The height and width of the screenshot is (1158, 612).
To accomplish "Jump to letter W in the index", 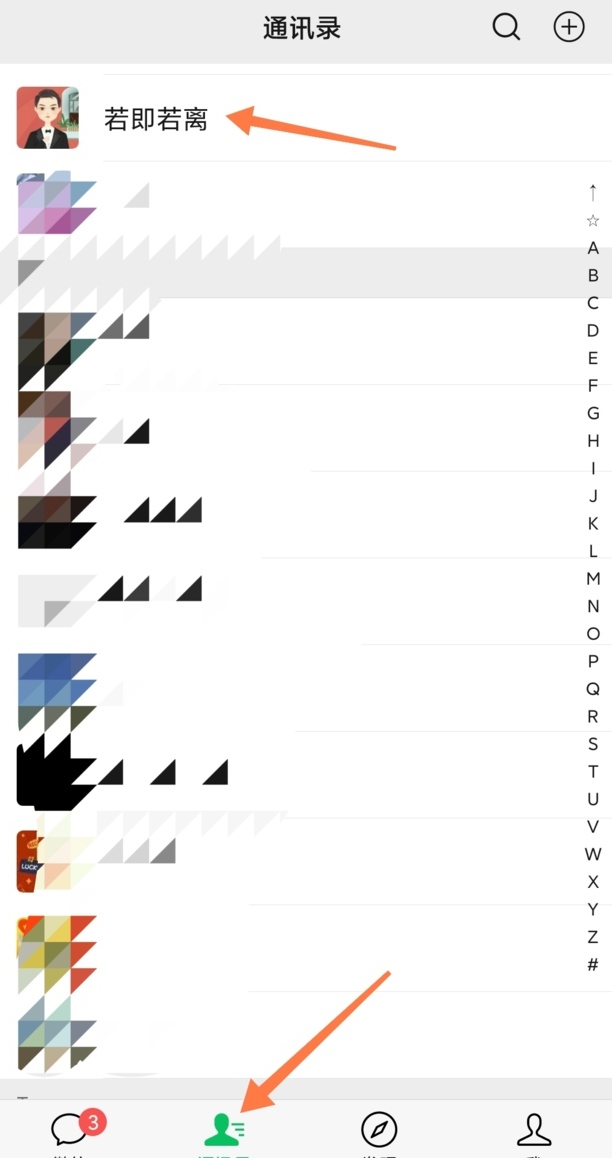I will [593, 854].
